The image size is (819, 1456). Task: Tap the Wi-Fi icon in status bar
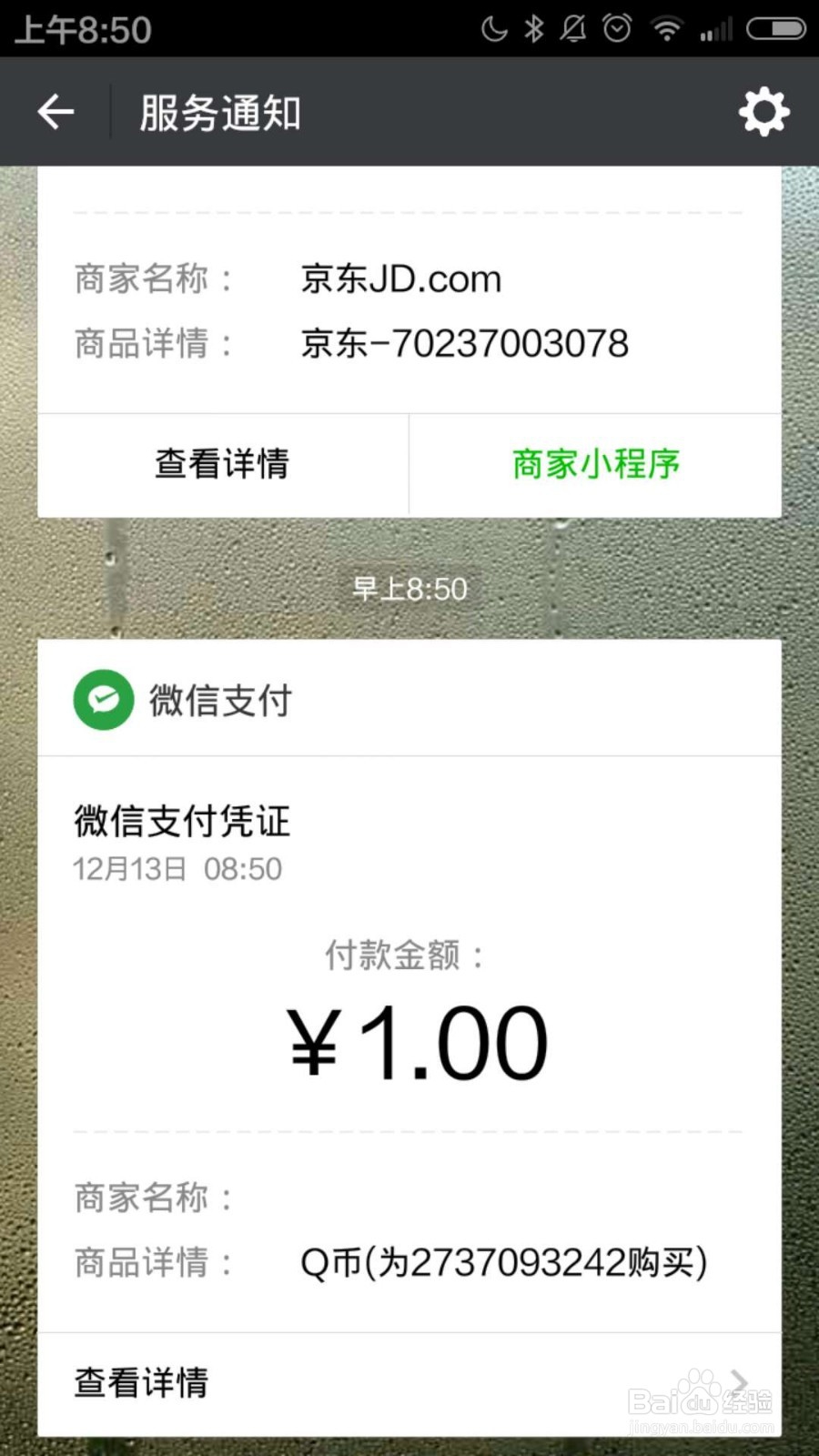[x=666, y=28]
